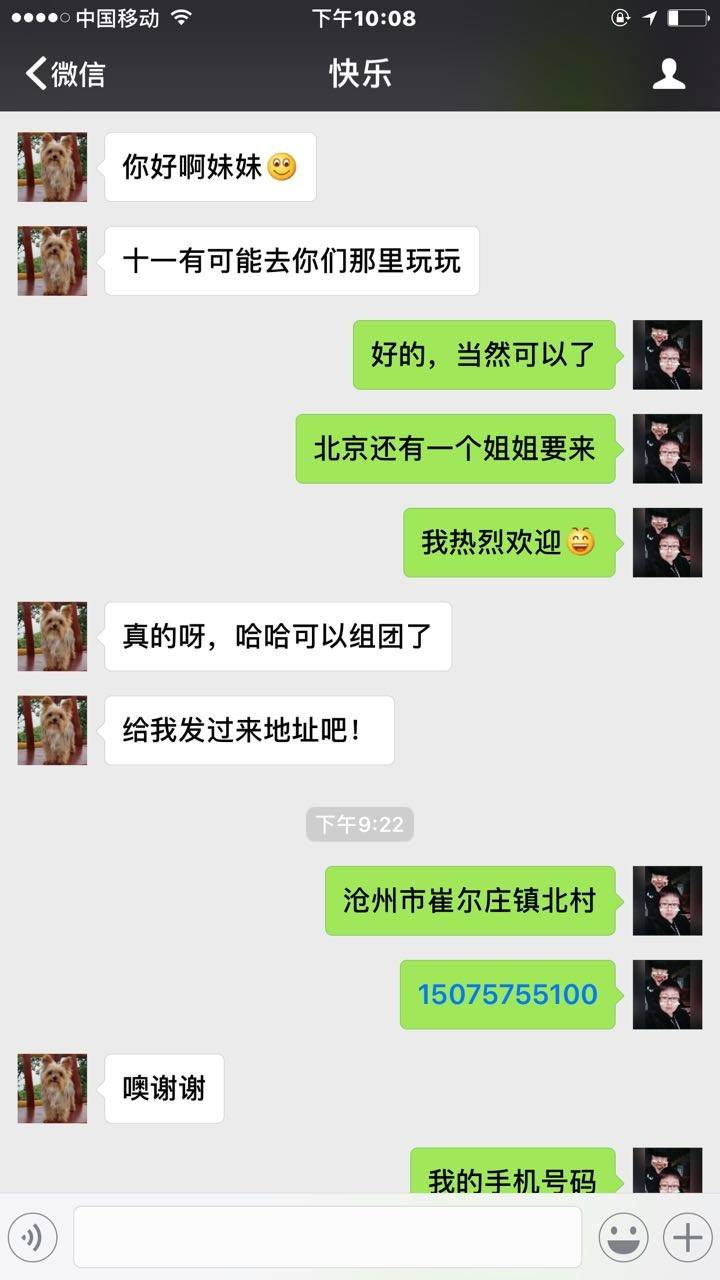Open the chat info profile icon
Screen dimensions: 720x1280
[x=668, y=74]
